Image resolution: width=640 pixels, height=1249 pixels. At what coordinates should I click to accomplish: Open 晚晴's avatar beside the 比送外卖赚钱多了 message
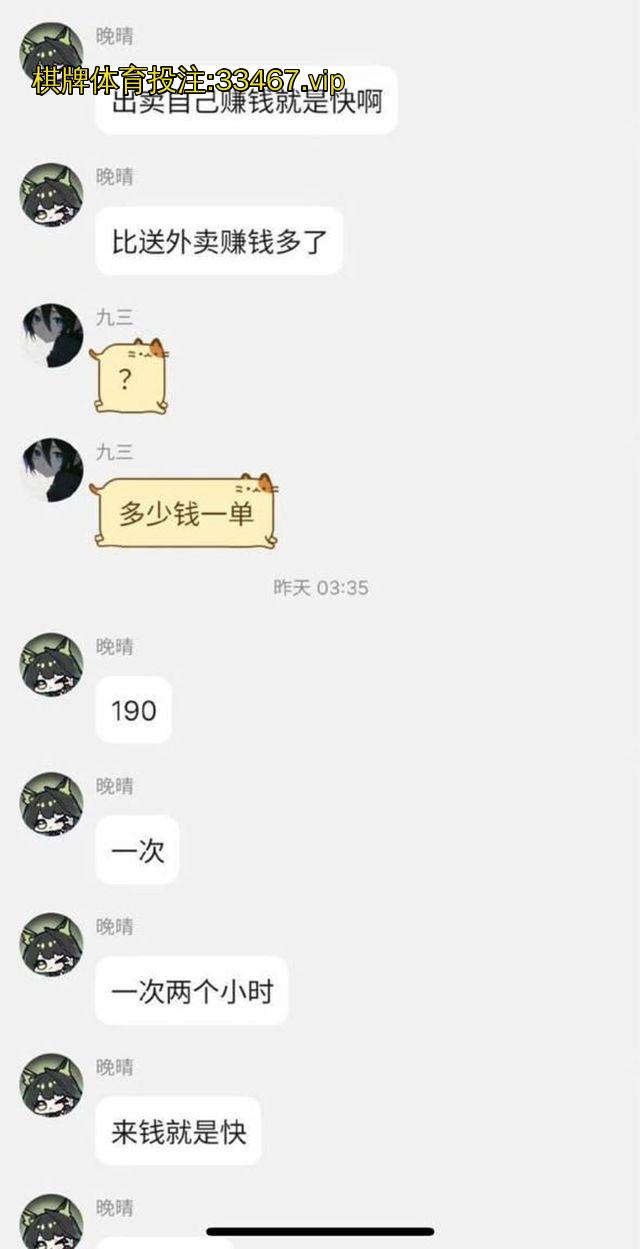(x=51, y=195)
